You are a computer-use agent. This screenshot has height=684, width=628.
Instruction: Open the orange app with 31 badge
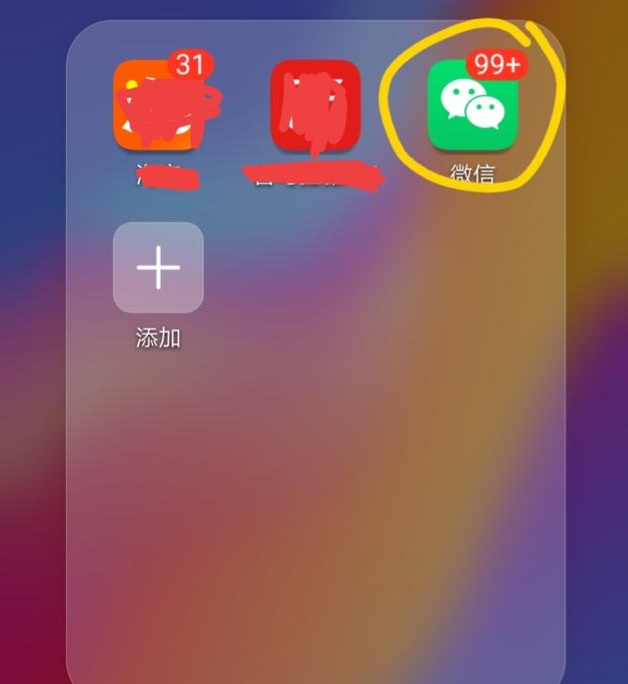pyautogui.click(x=158, y=106)
